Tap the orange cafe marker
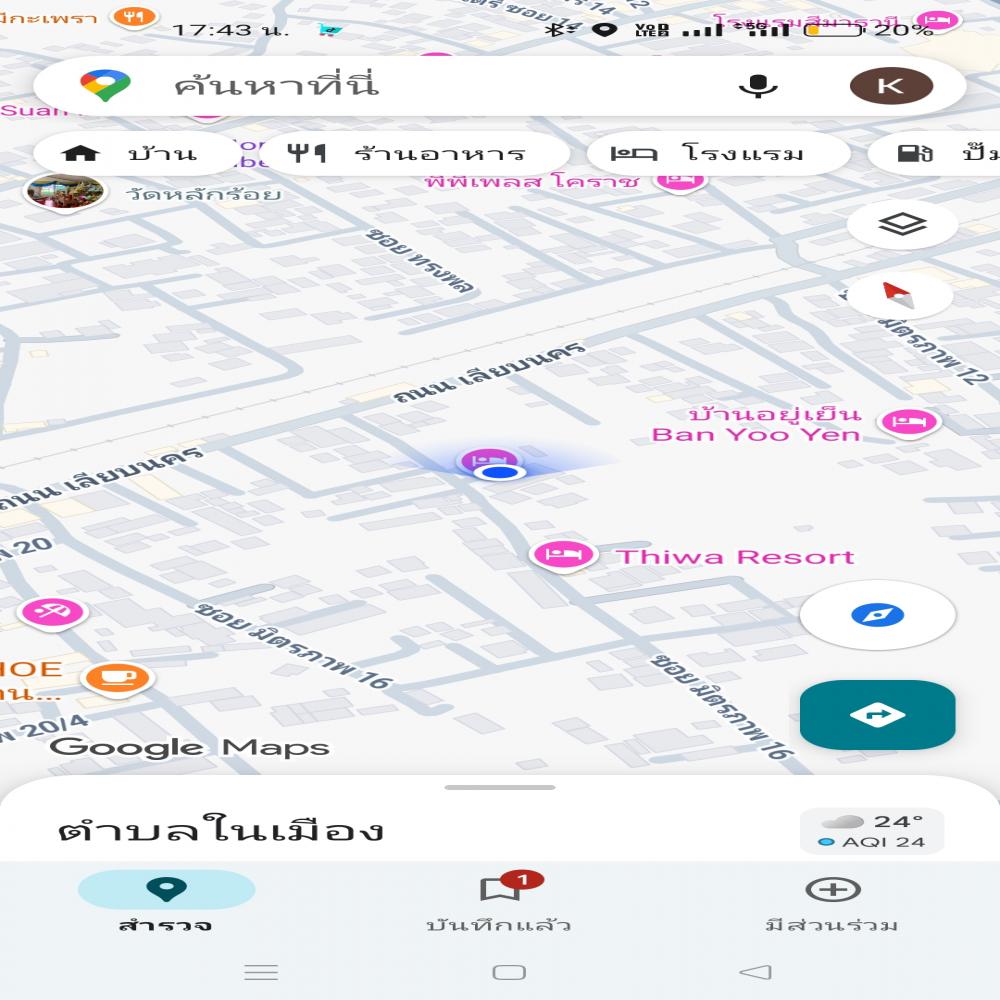 (117, 677)
